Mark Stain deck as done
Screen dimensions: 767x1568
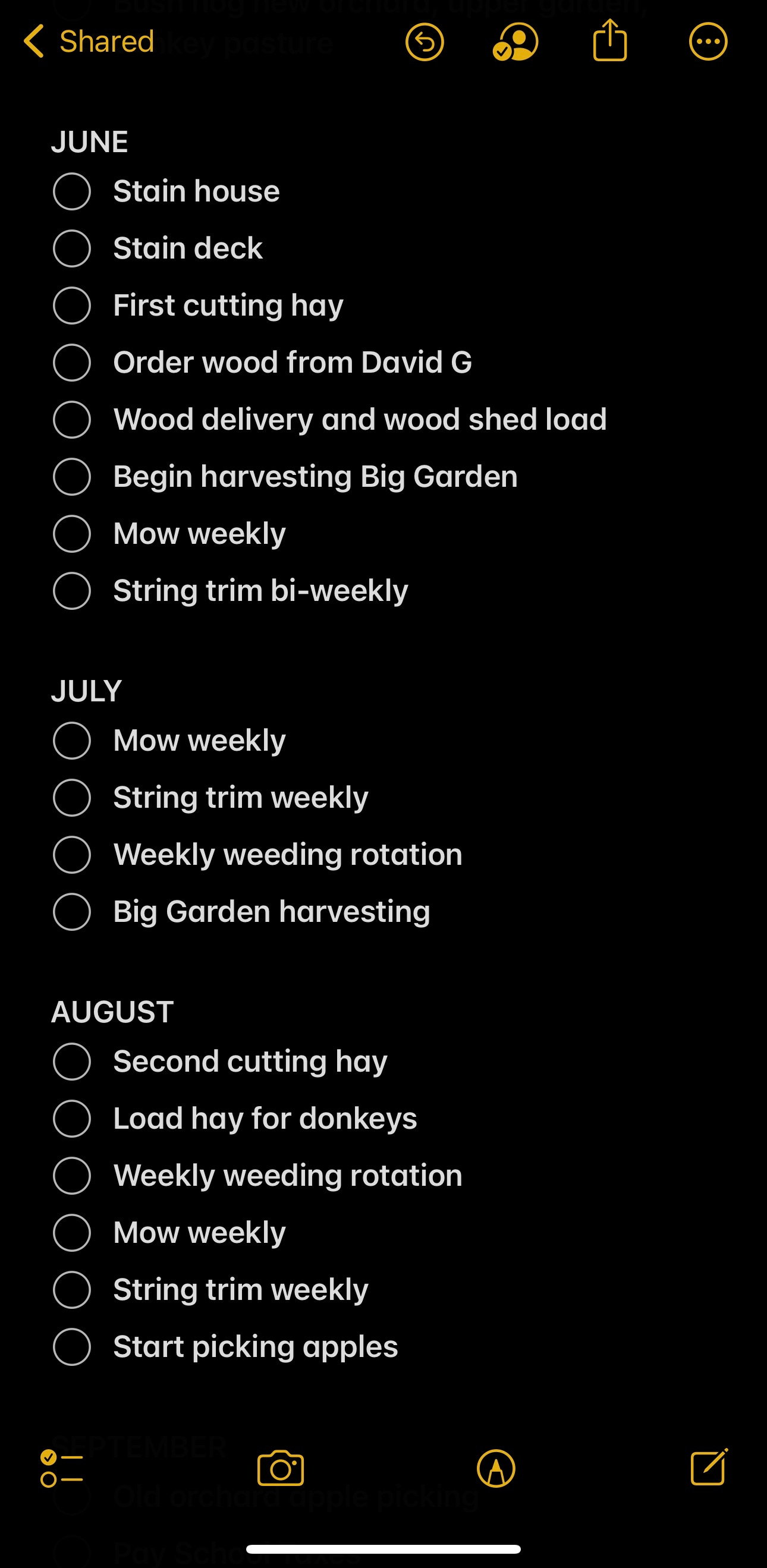72,248
